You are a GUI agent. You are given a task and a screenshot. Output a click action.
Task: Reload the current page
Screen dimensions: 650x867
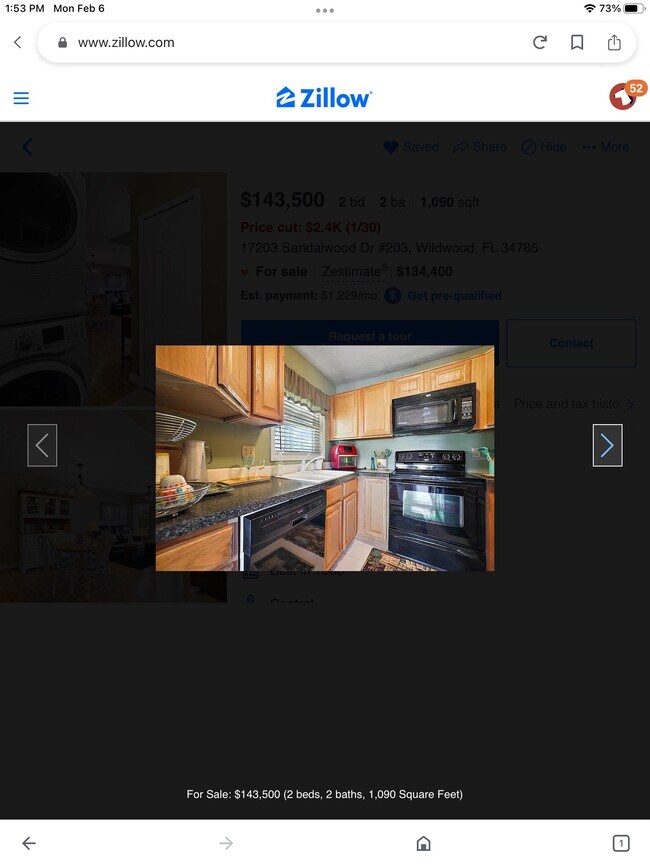(540, 42)
